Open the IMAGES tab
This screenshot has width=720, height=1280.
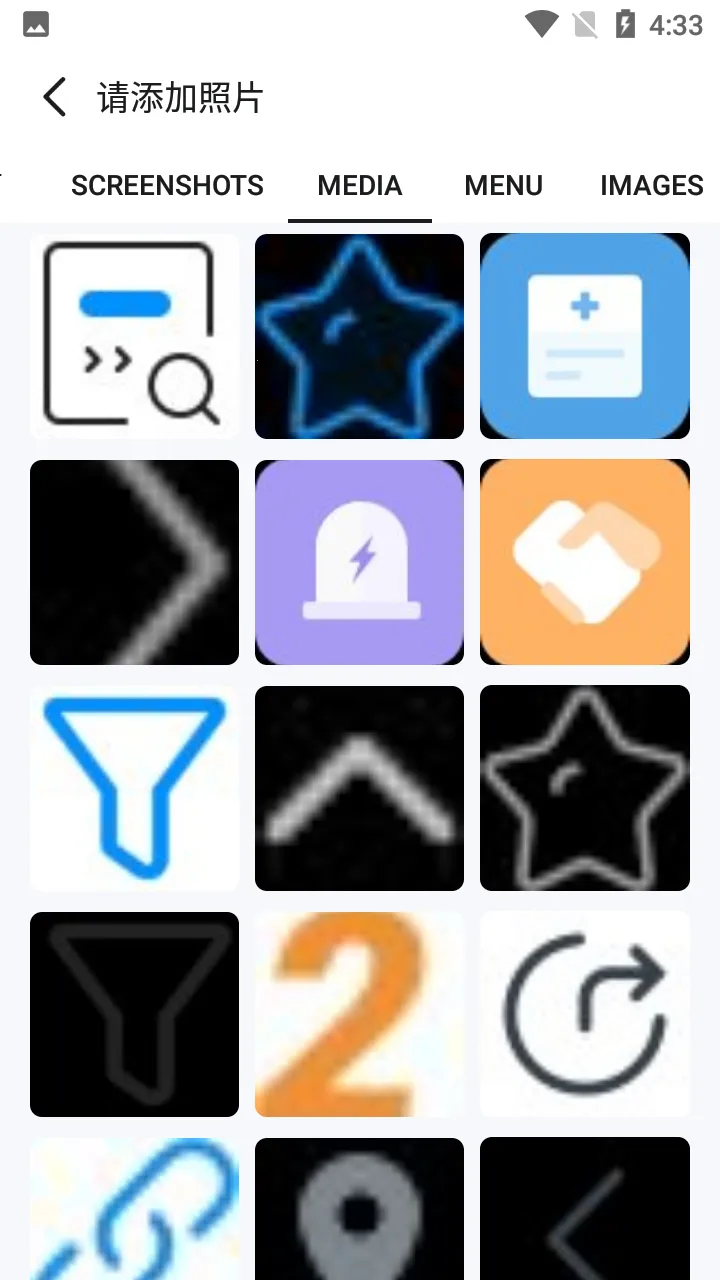[651, 186]
